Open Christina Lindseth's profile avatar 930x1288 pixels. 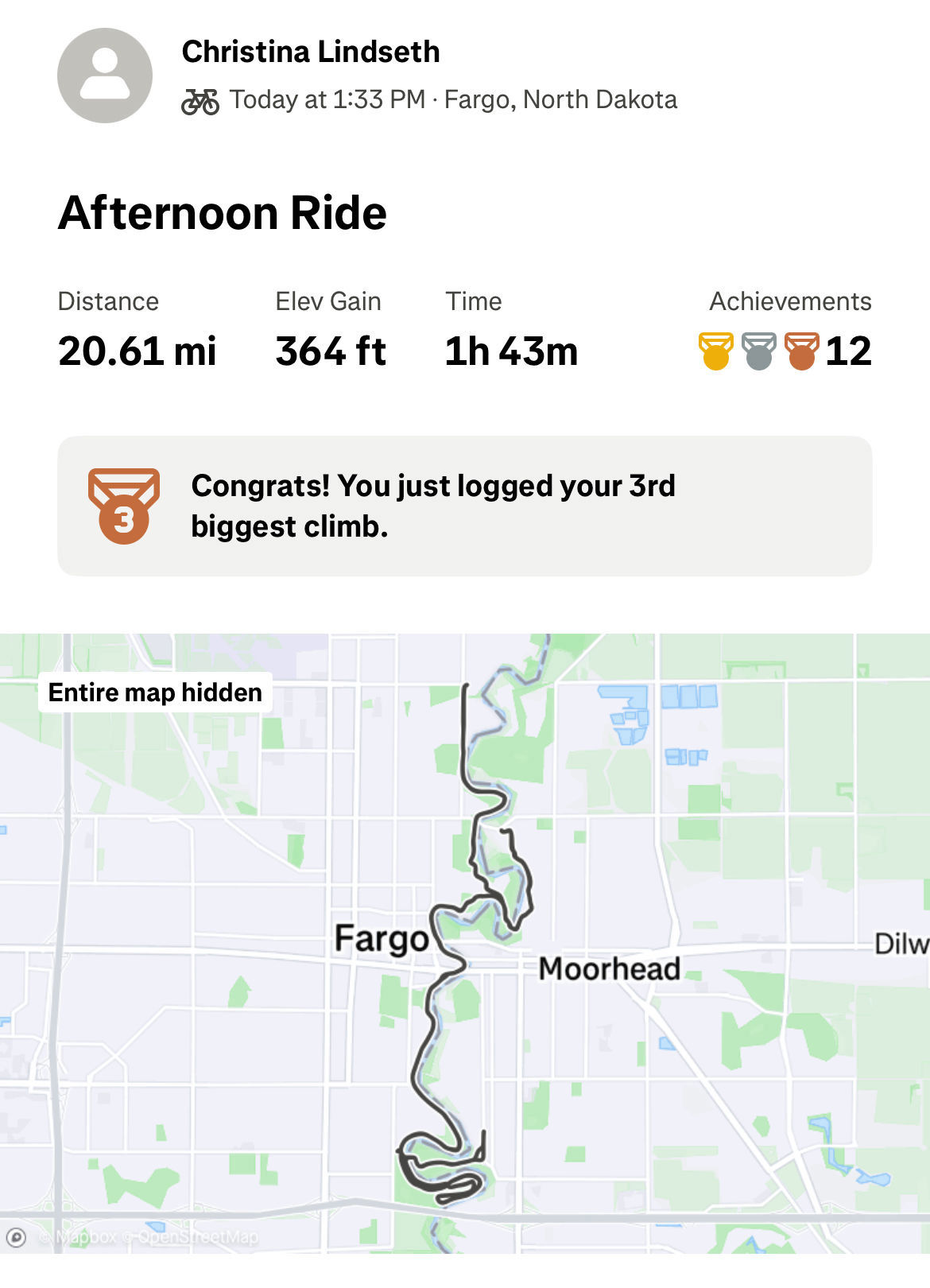pos(105,76)
